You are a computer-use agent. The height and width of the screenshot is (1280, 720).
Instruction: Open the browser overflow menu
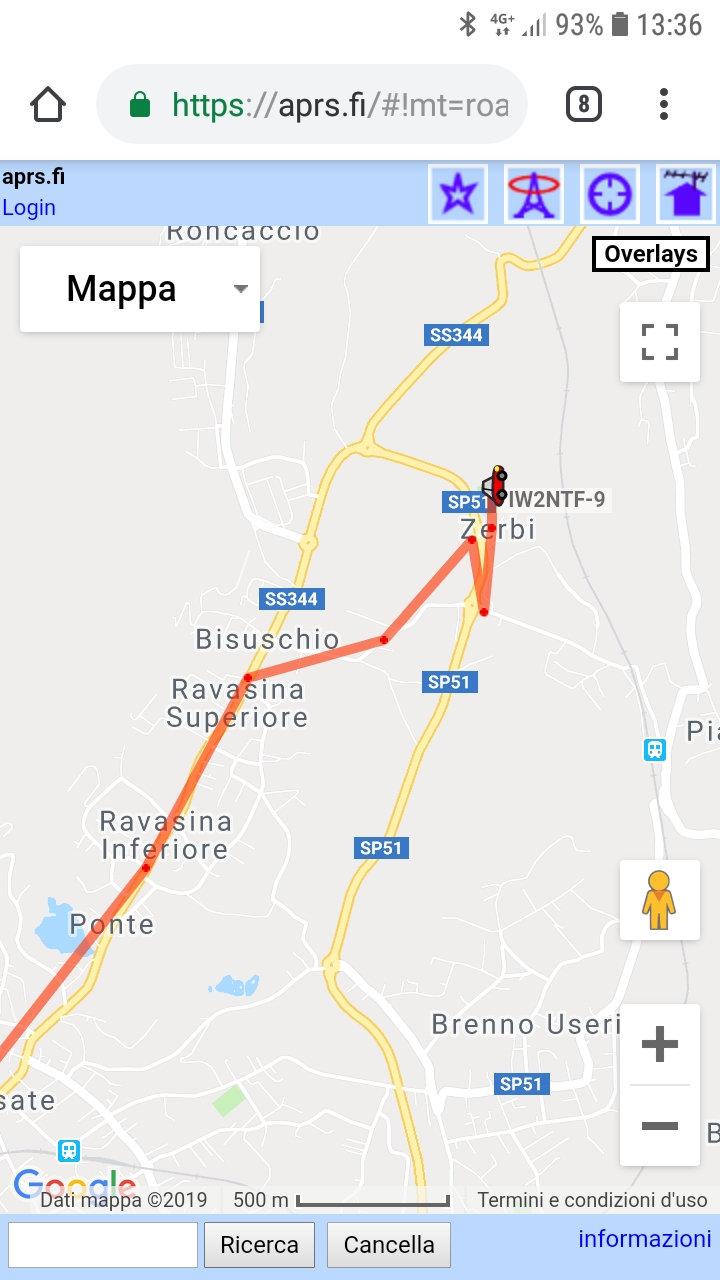click(x=664, y=105)
